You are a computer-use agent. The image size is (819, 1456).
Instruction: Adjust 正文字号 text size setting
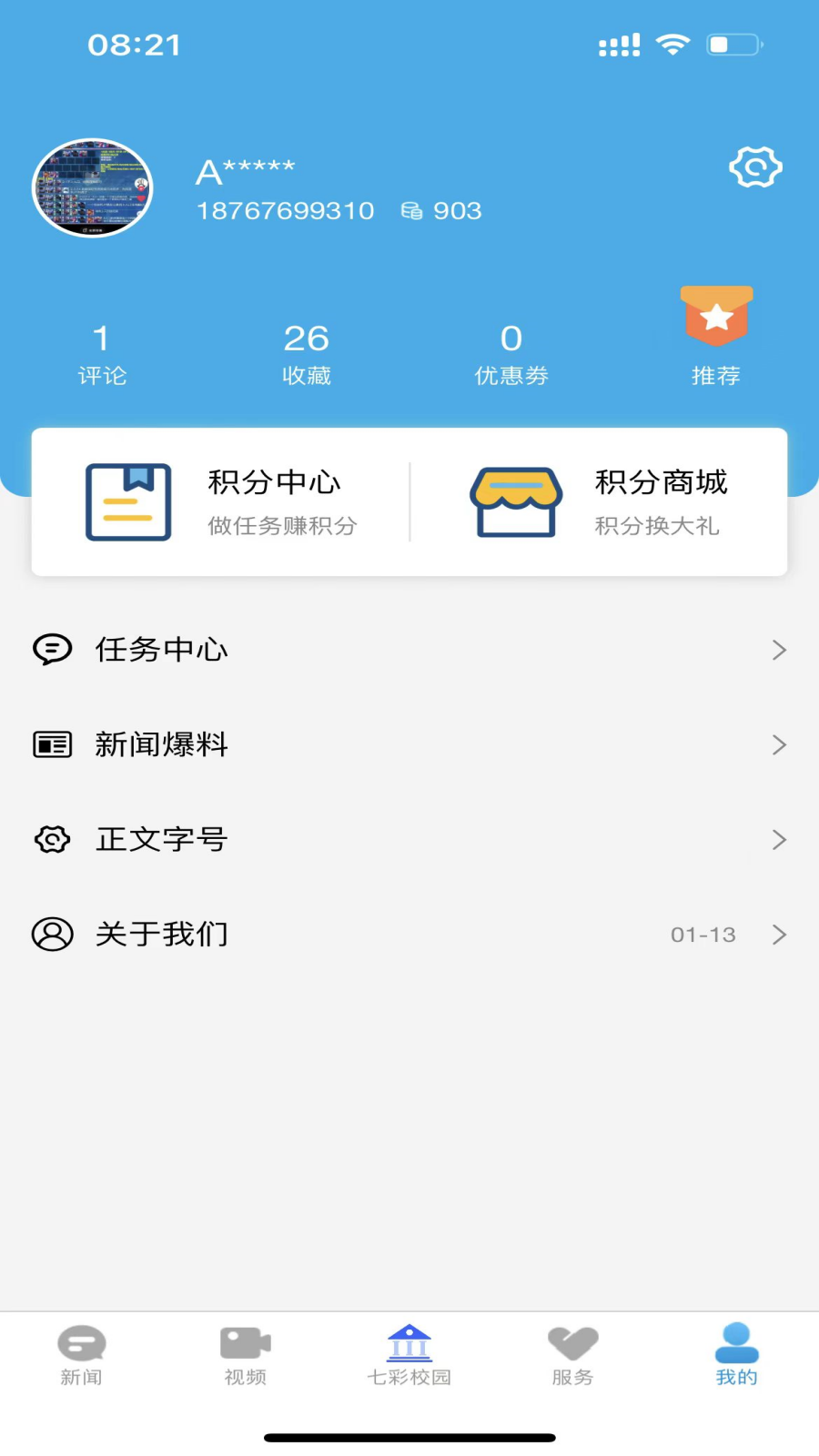point(409,839)
